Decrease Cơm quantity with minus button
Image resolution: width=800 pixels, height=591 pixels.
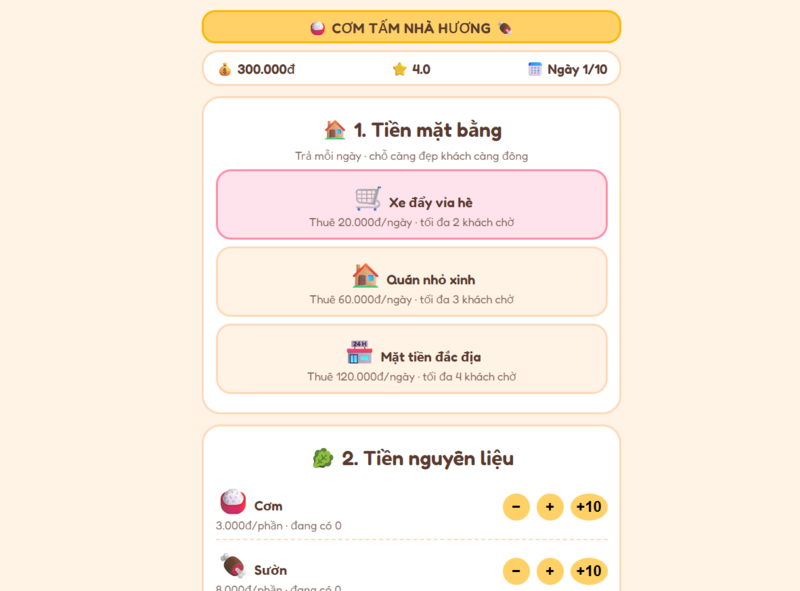pyautogui.click(x=516, y=507)
